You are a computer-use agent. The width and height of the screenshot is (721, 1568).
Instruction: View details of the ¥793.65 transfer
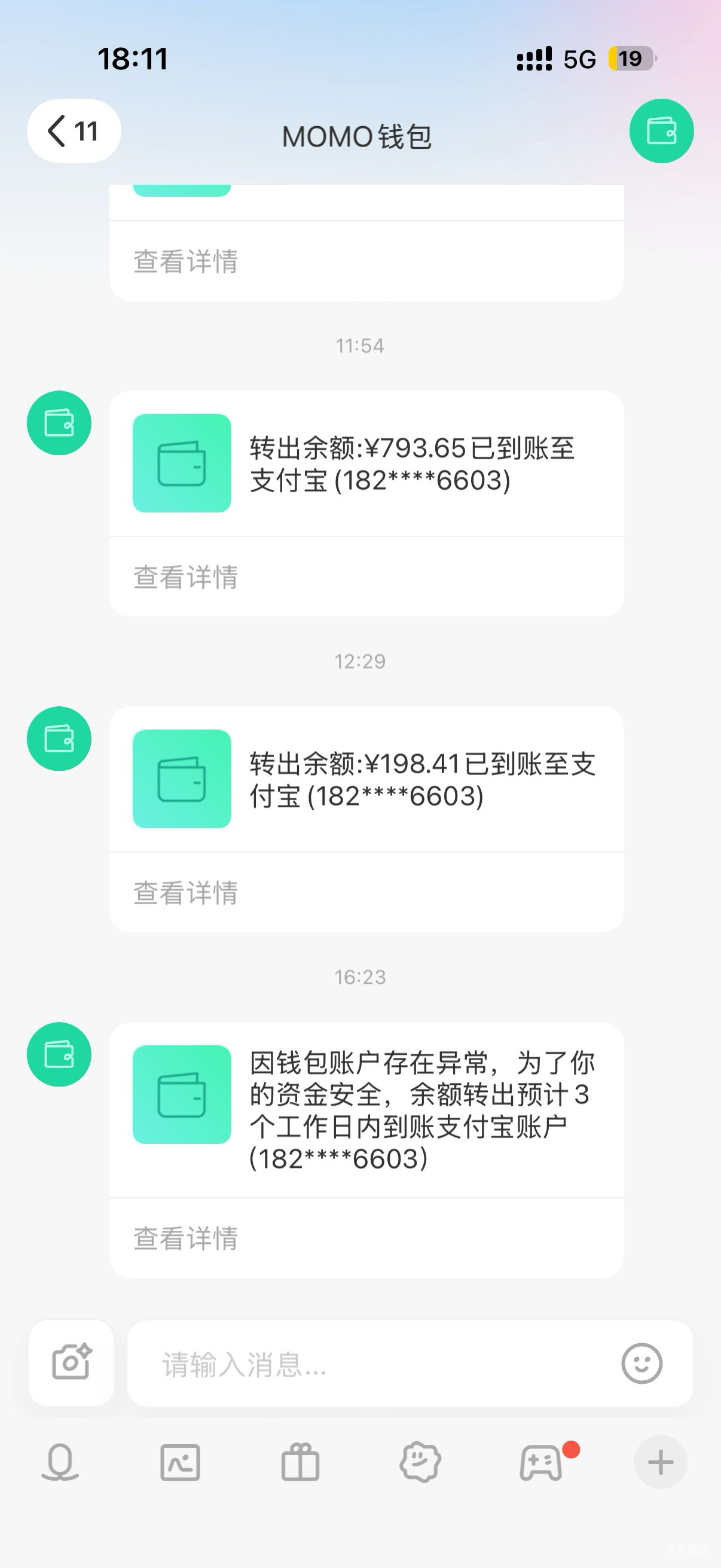(185, 577)
